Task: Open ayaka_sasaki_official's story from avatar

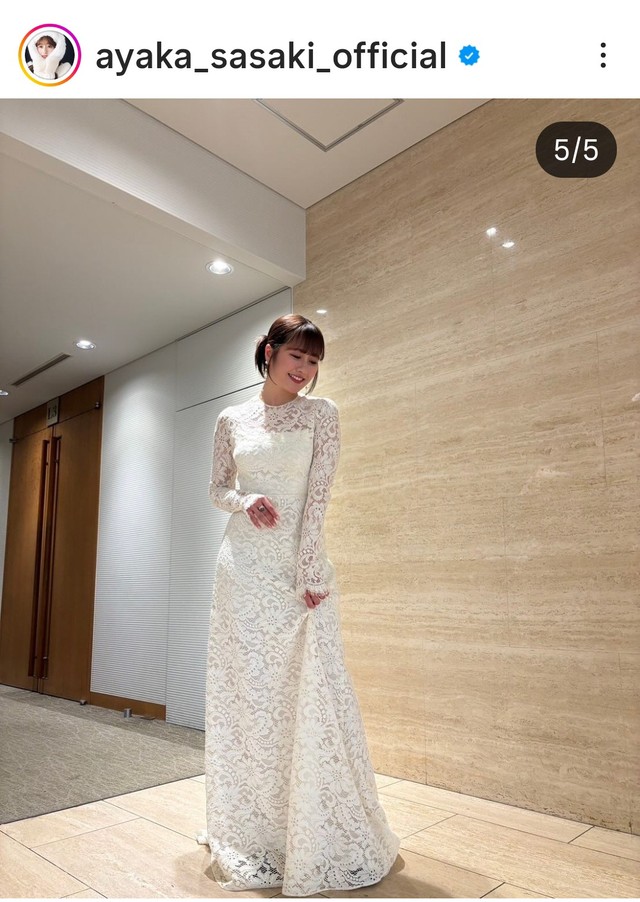Action: coord(49,55)
